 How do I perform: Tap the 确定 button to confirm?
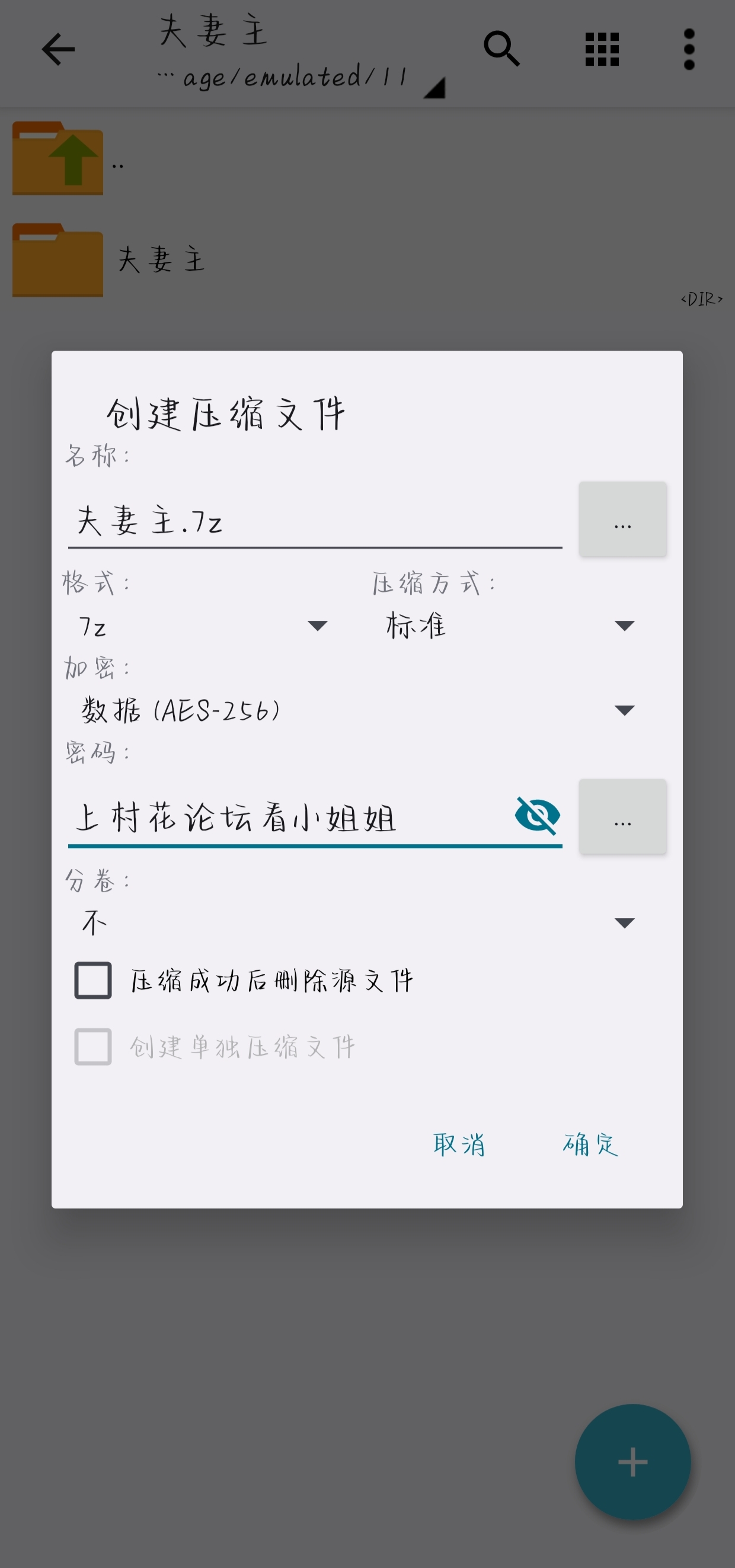tap(590, 1144)
